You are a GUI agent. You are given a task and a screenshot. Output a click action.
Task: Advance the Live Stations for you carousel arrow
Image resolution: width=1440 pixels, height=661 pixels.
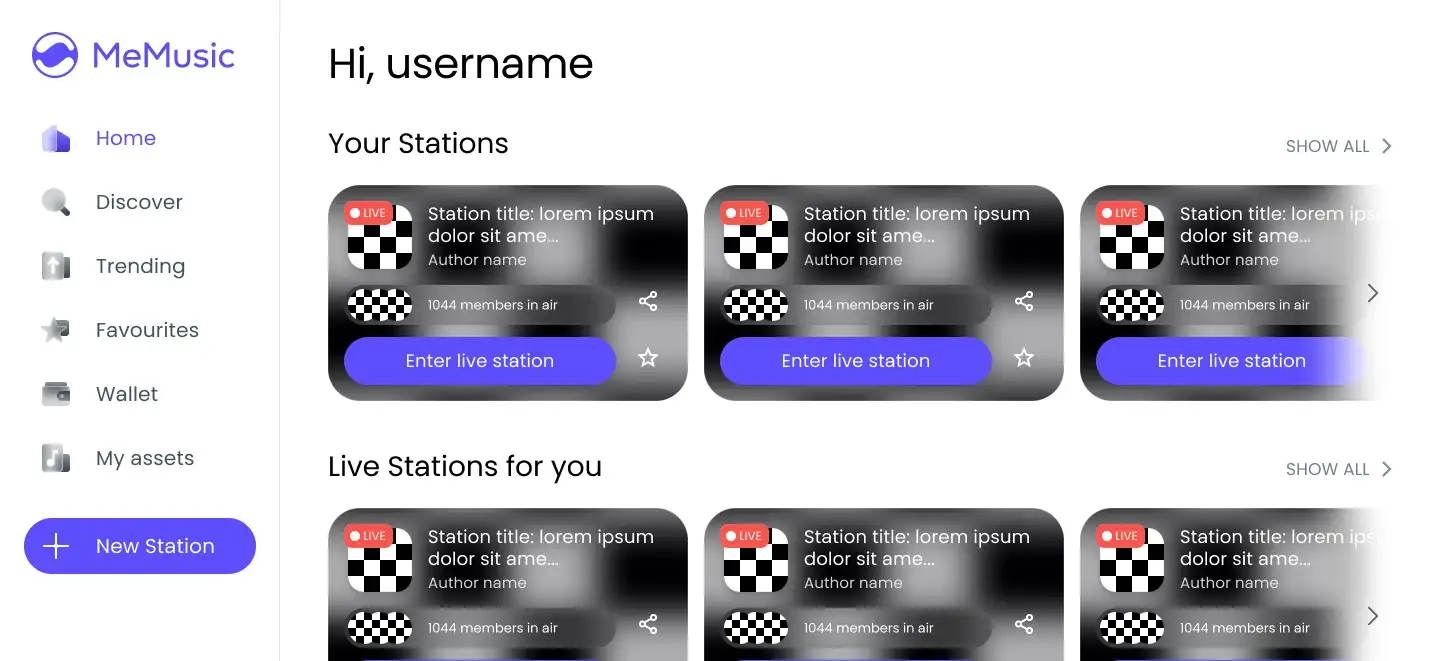(1373, 616)
